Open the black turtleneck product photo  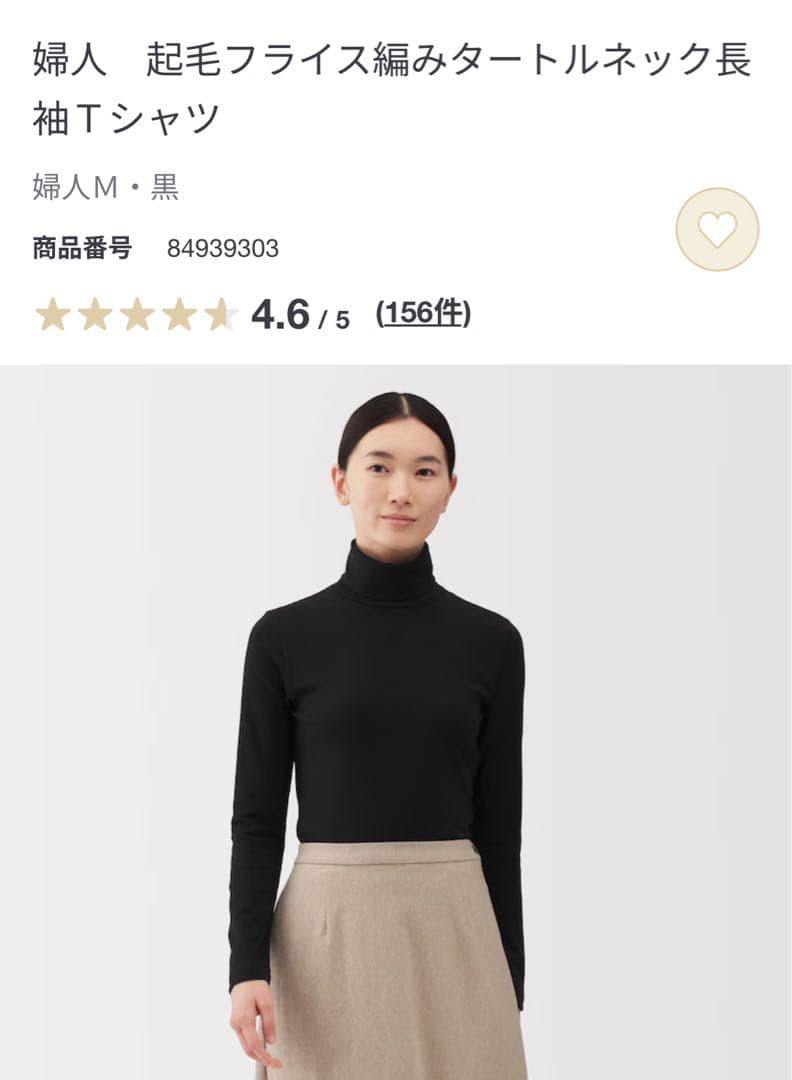pos(396,720)
